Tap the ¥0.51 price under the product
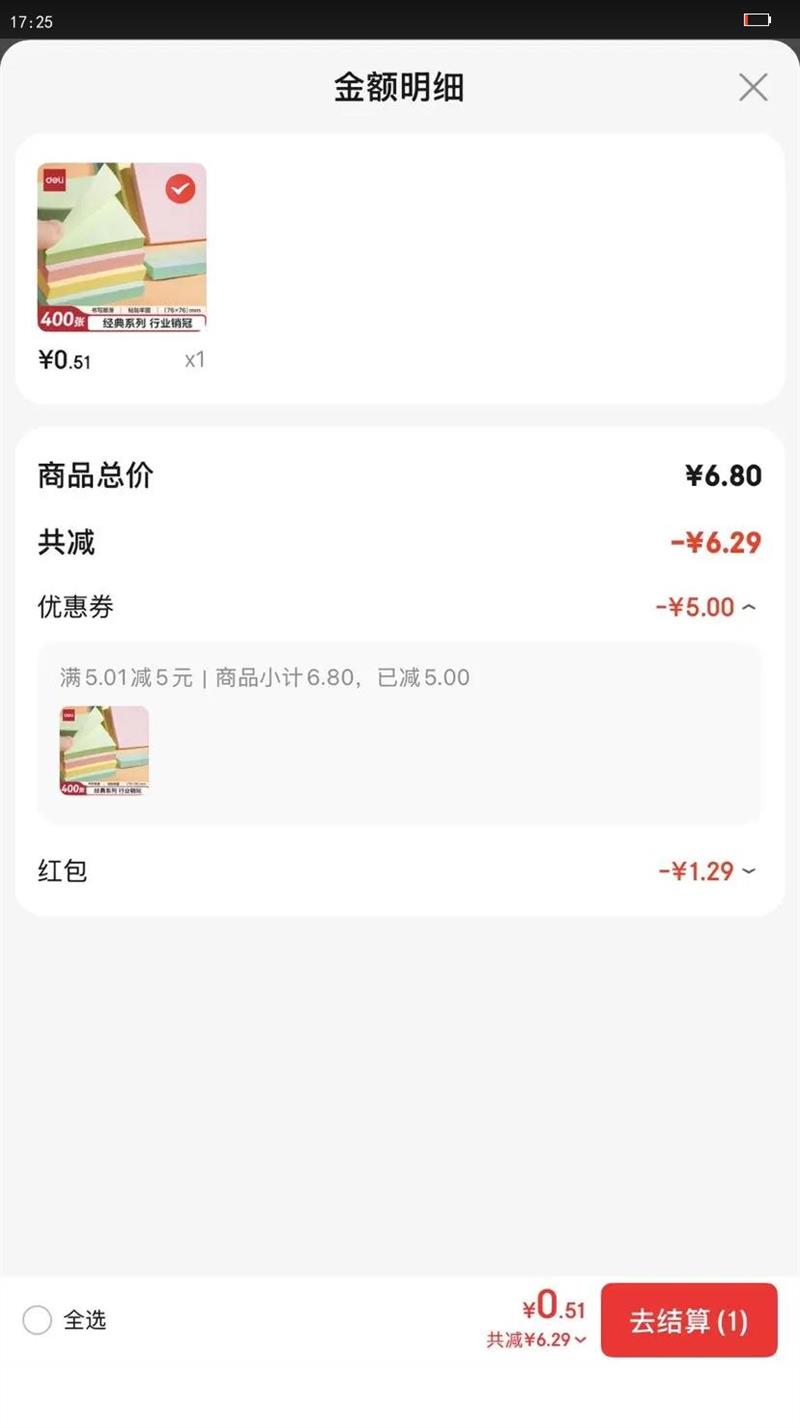The image size is (800, 1428). (x=63, y=361)
